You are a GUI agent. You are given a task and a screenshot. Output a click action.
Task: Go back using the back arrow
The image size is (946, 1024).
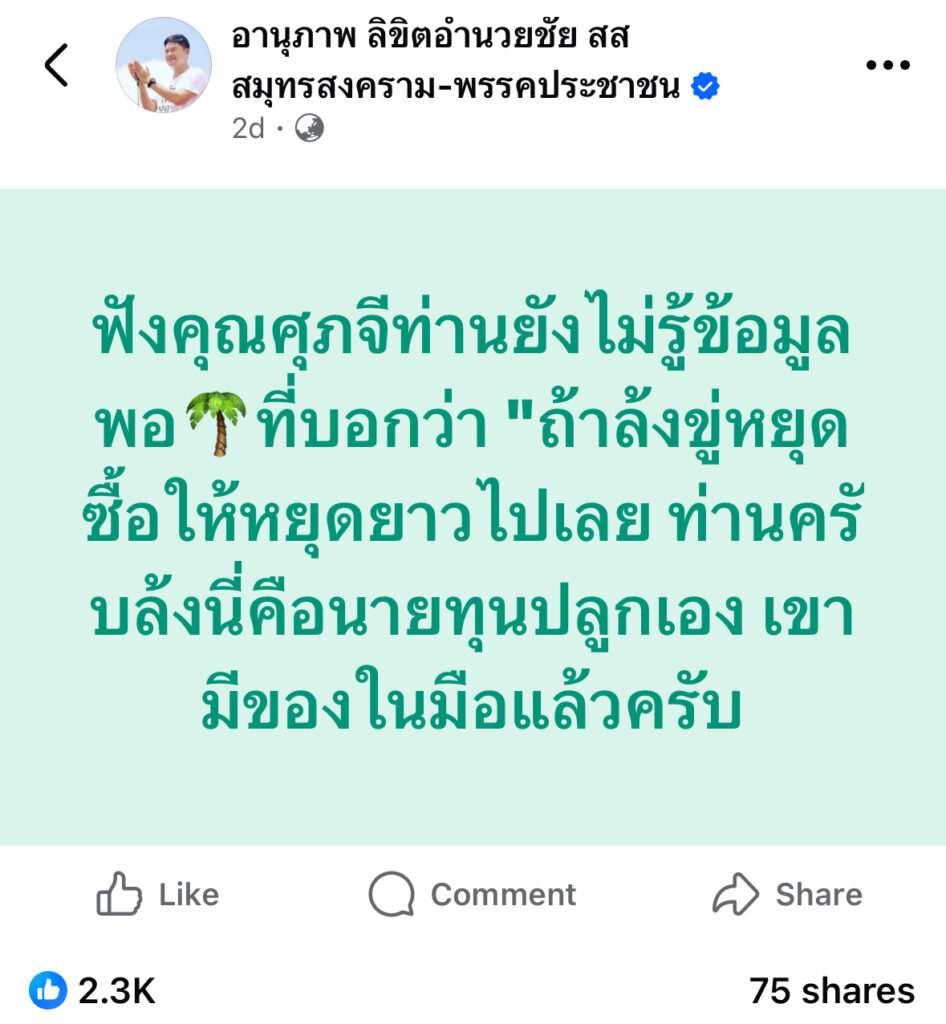click(57, 65)
